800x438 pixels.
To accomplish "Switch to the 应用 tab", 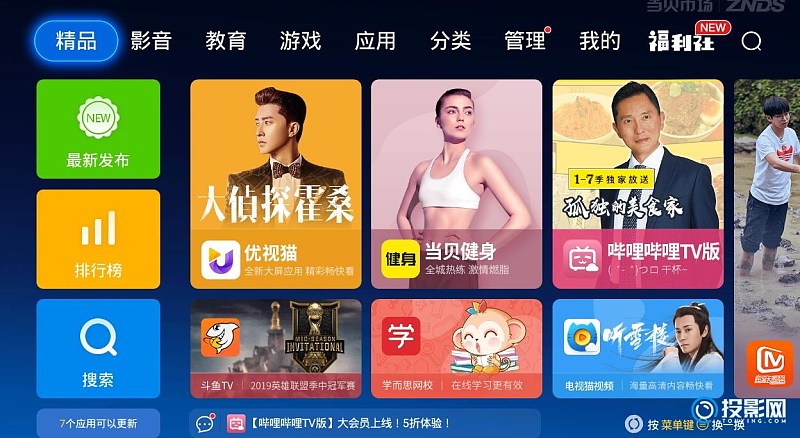I will tap(375, 41).
